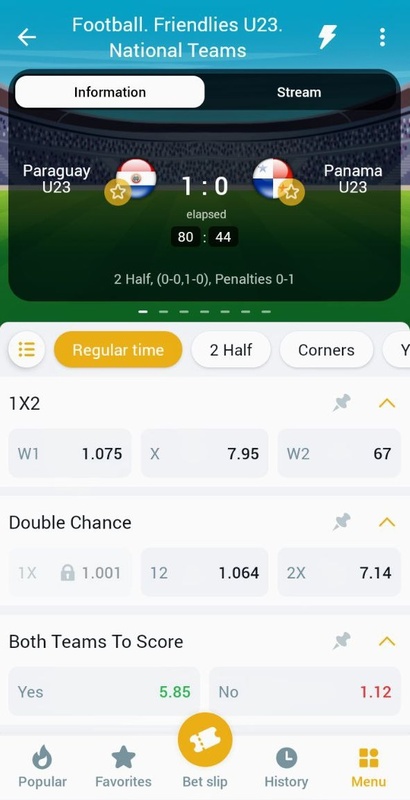Image resolution: width=410 pixels, height=800 pixels.
Task: Go back using the arrow icon
Action: (x=27, y=37)
